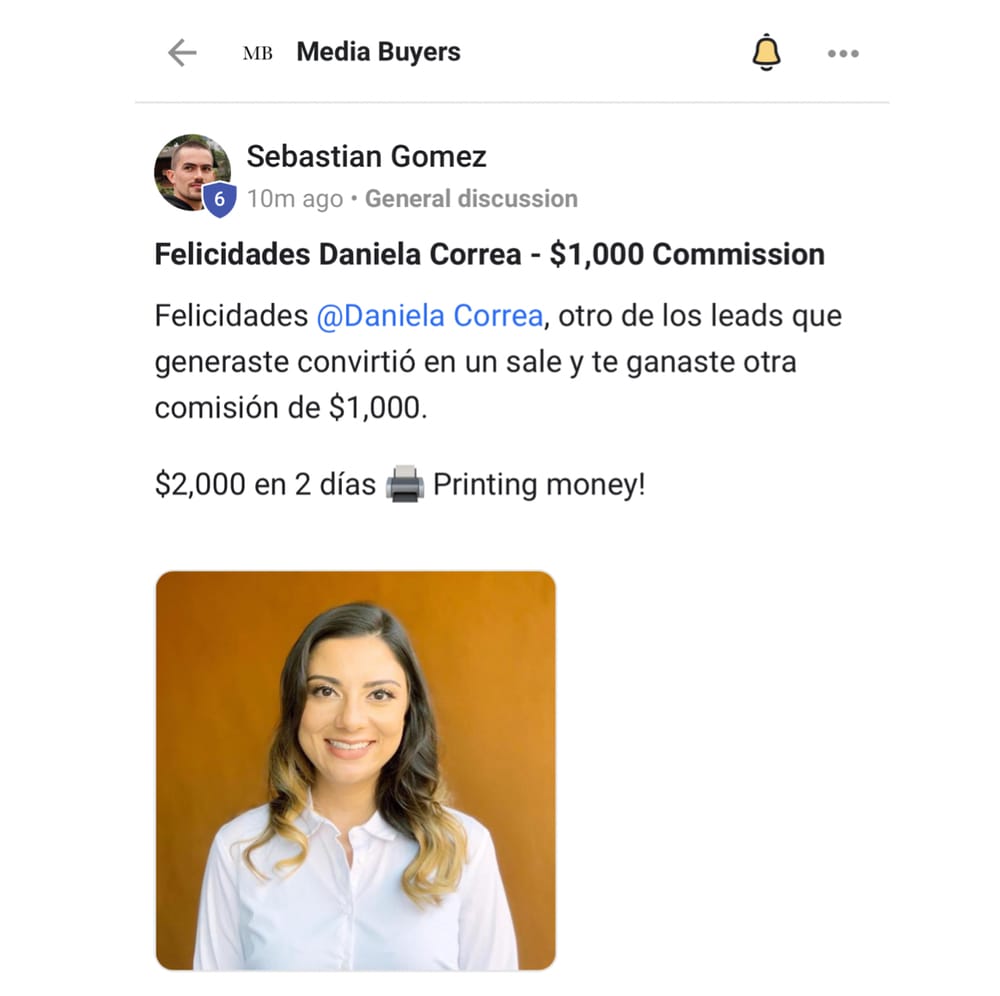The height and width of the screenshot is (996, 1000).
Task: Open the Media Buyers group header
Action: 378,53
